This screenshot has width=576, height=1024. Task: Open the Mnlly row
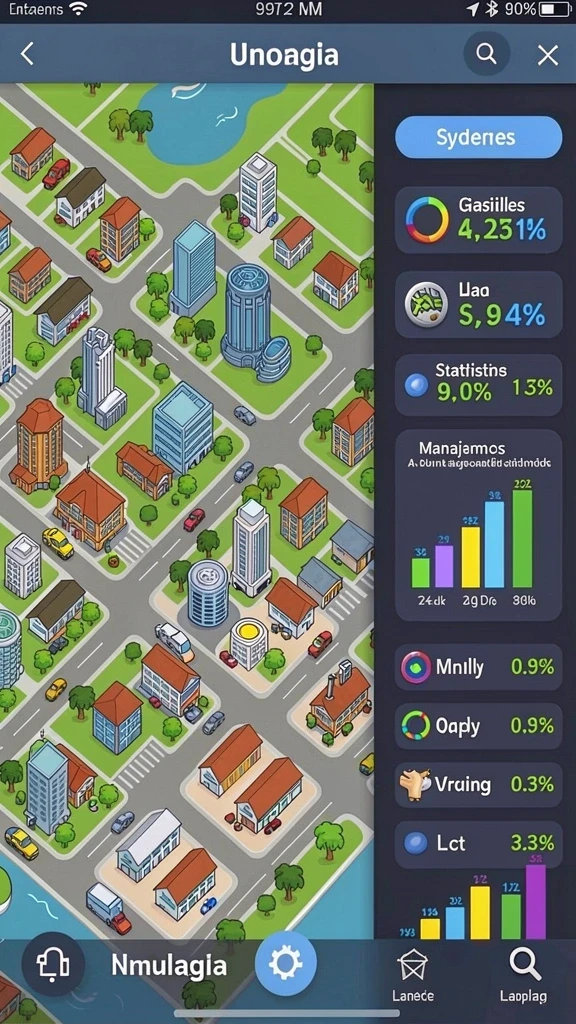479,667
